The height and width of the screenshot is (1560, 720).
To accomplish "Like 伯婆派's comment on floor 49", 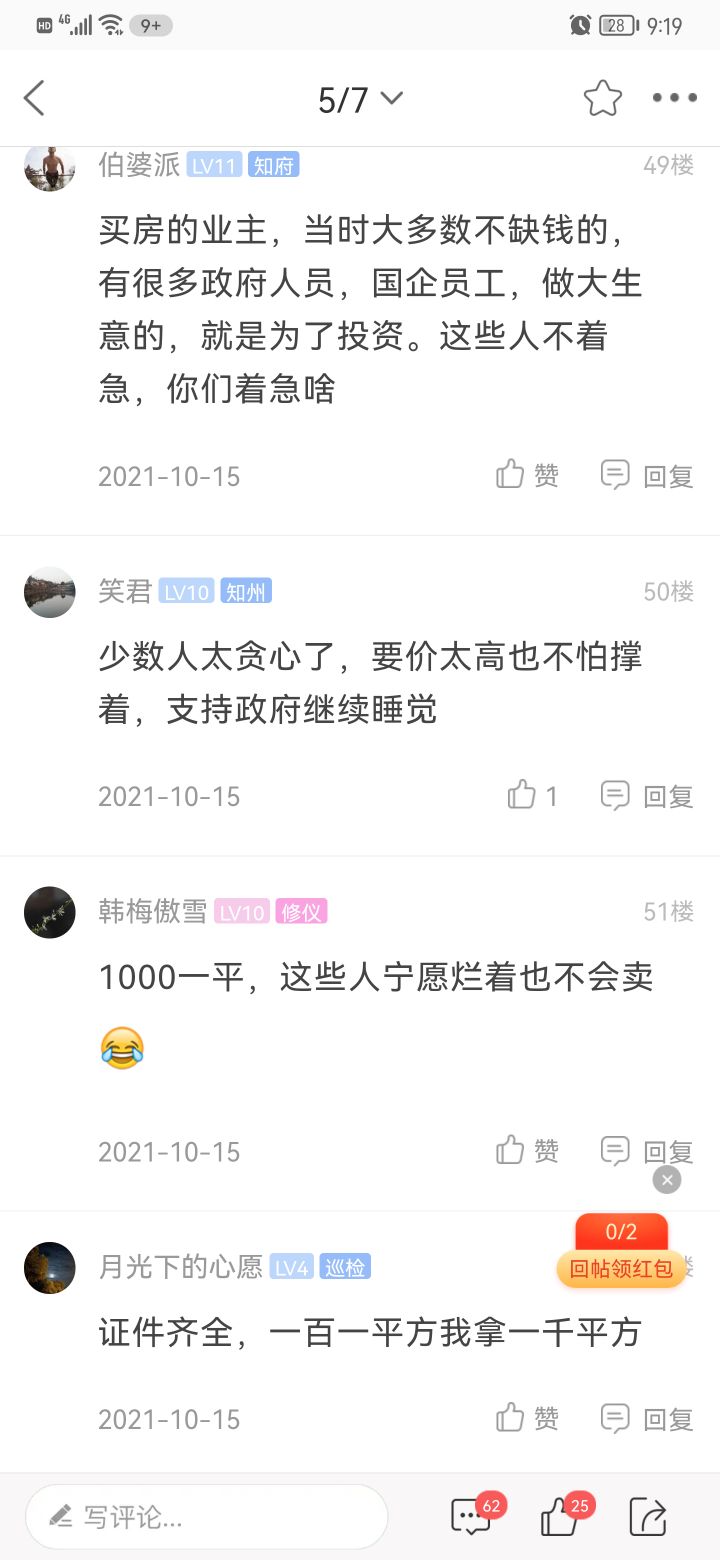I will (x=527, y=475).
